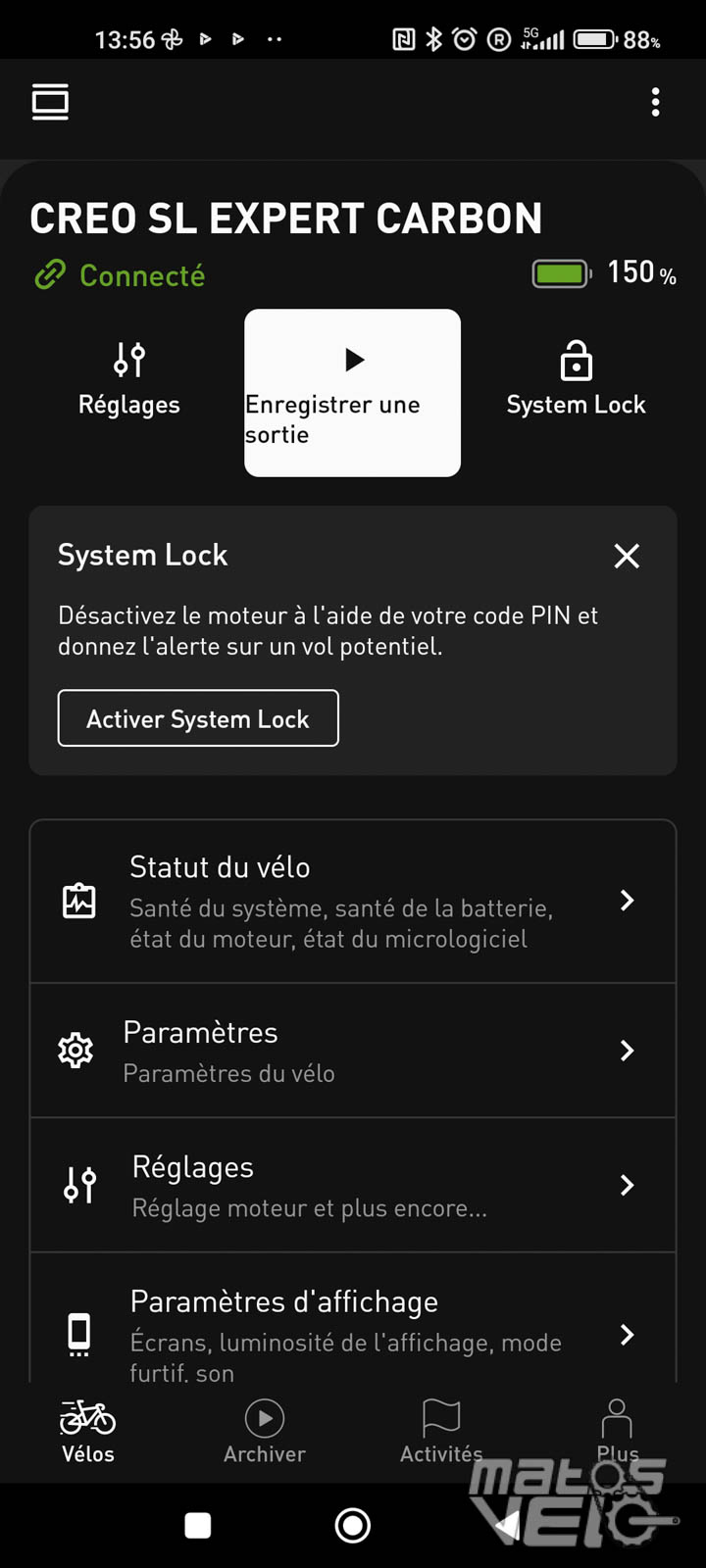Viewport: 706px width, 1568px height.
Task: Open recent apps with the square button
Action: pos(198,1526)
